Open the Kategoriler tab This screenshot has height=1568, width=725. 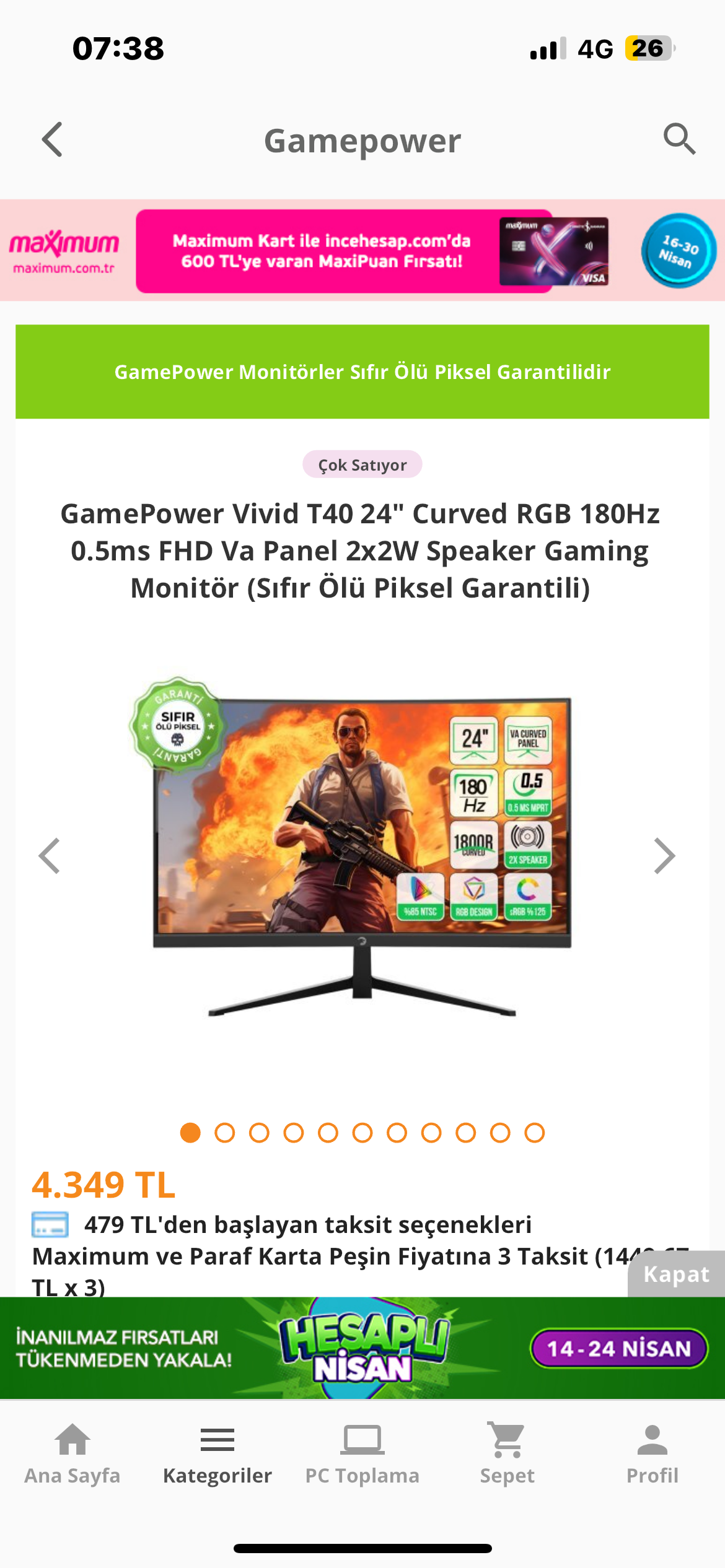(x=217, y=1454)
